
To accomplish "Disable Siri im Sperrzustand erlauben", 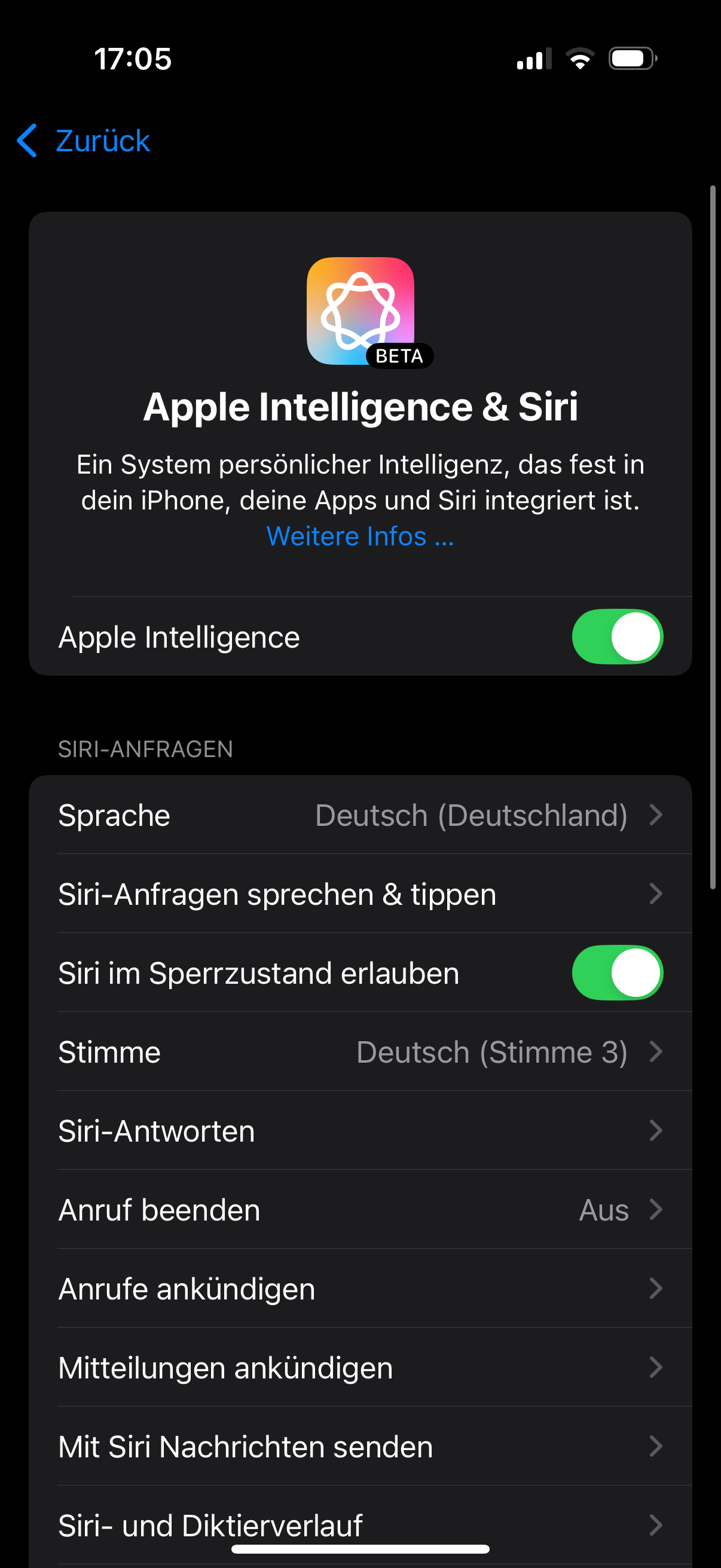I will click(616, 973).
